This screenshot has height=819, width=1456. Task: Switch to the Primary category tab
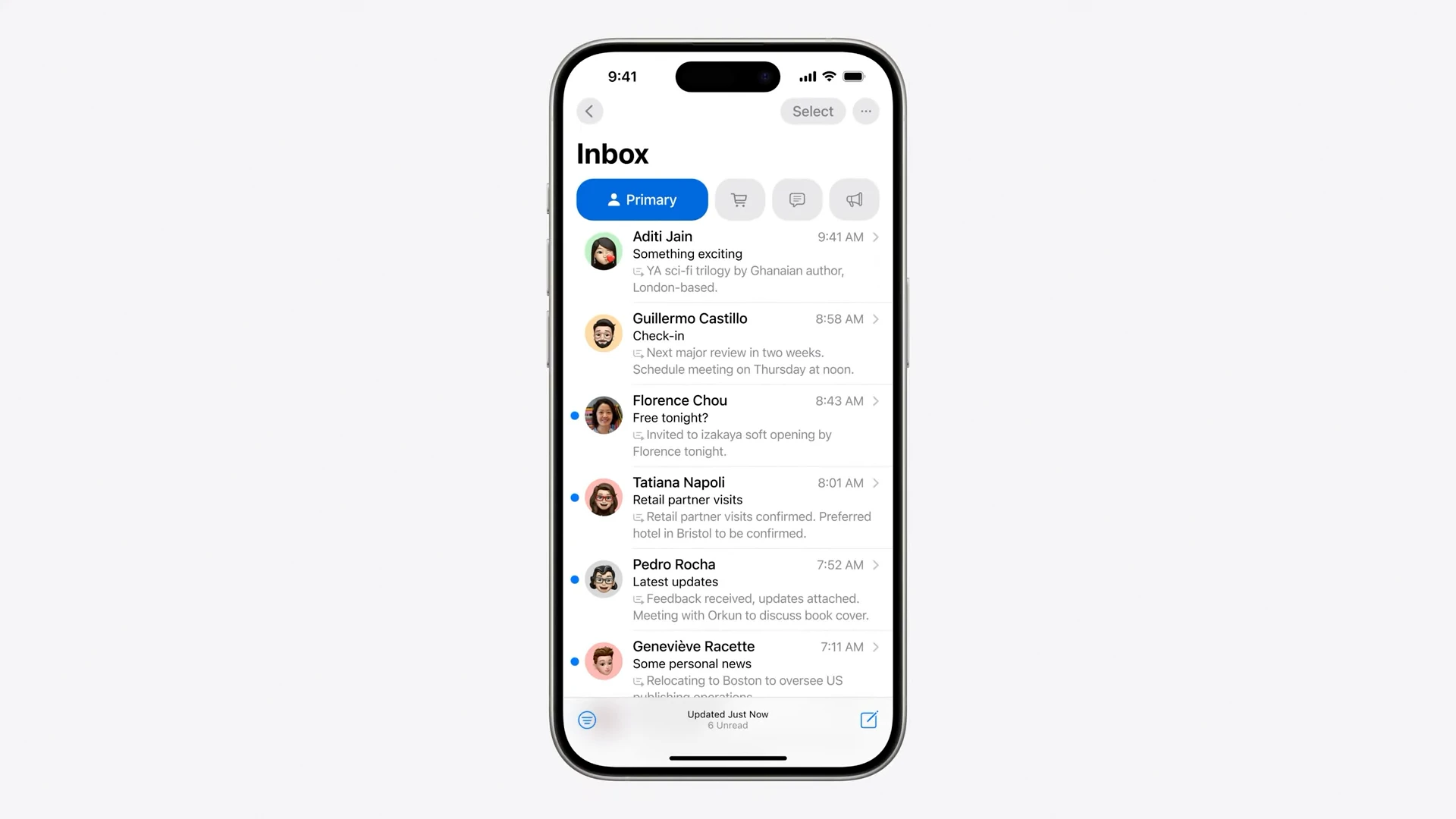(x=642, y=199)
